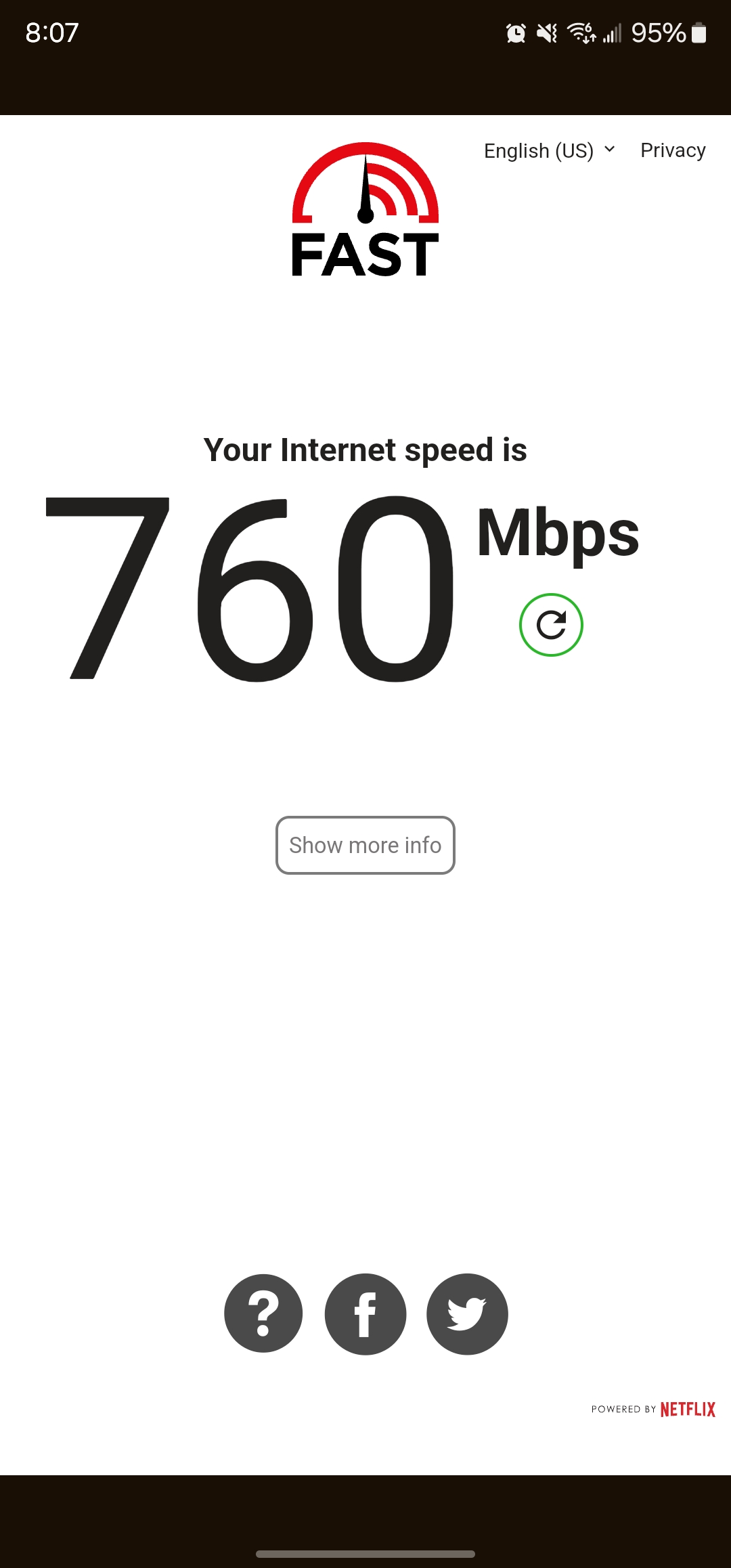Open the Privacy link
731x1568 pixels.
tap(673, 150)
